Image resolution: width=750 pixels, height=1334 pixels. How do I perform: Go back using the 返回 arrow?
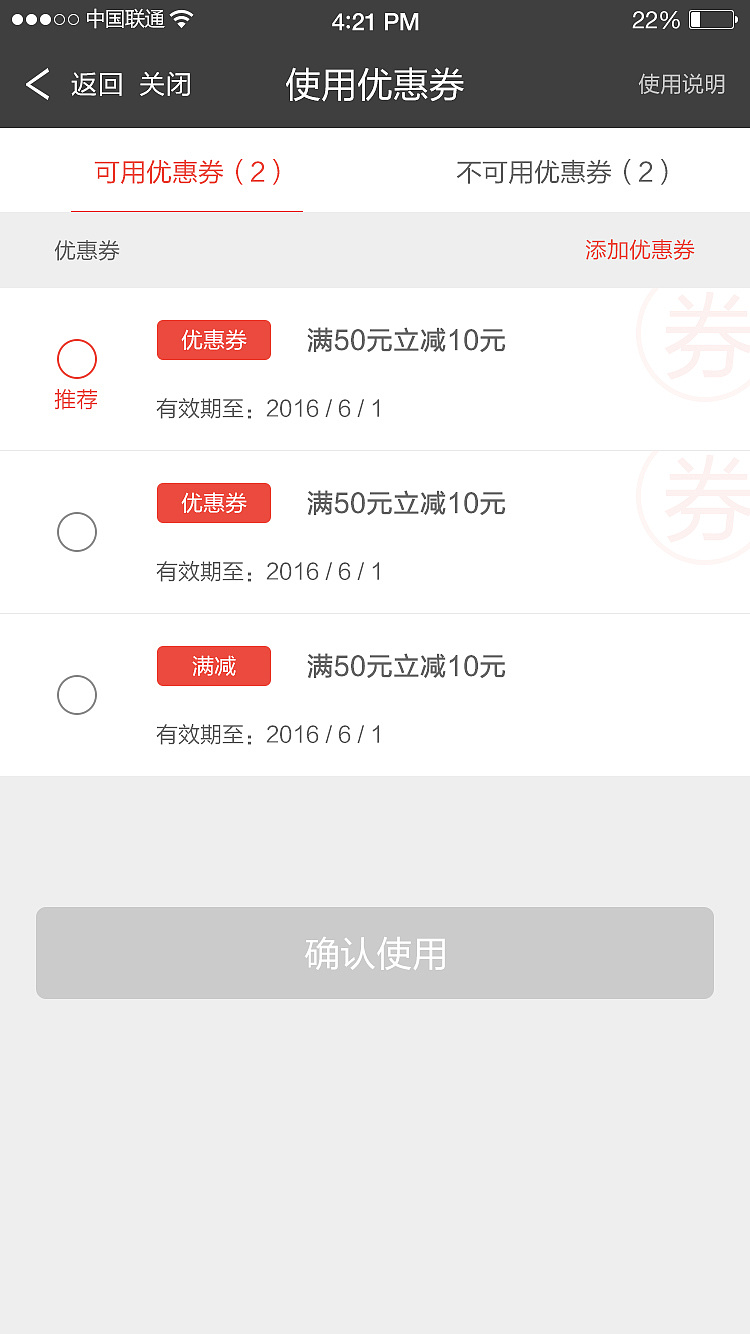coord(40,85)
